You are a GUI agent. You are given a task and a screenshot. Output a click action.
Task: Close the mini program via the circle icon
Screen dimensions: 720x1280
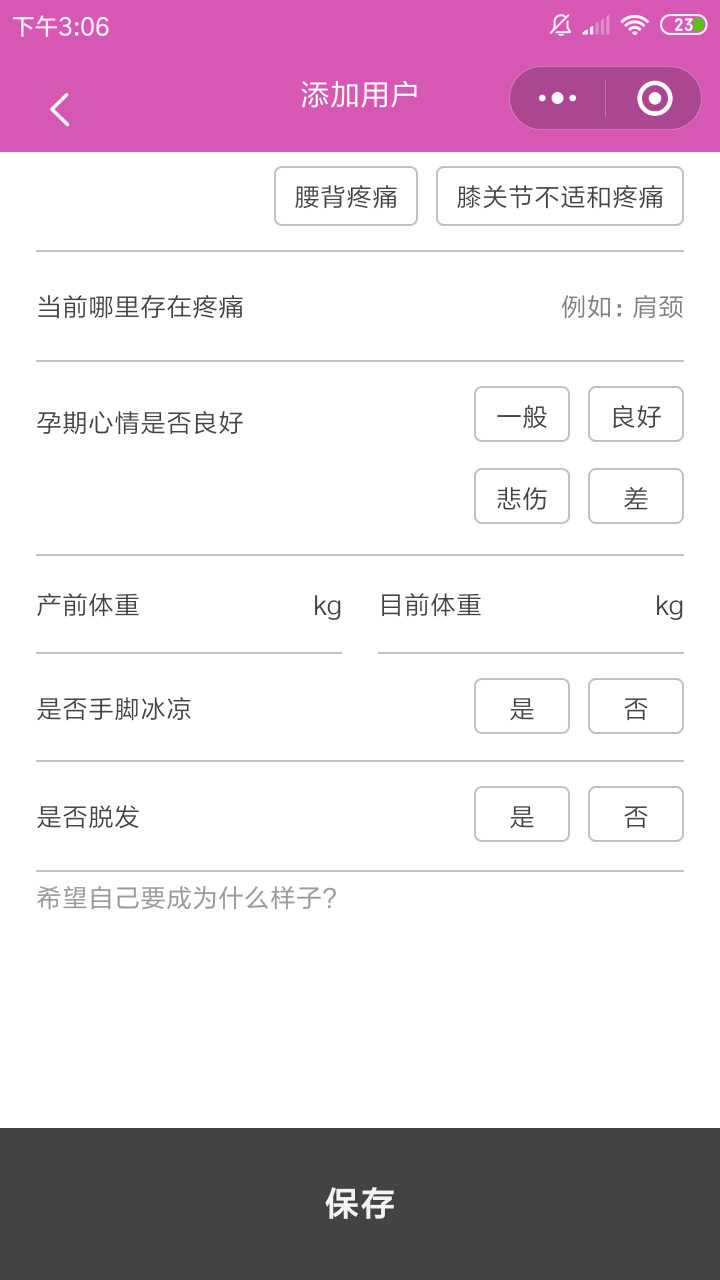point(654,98)
